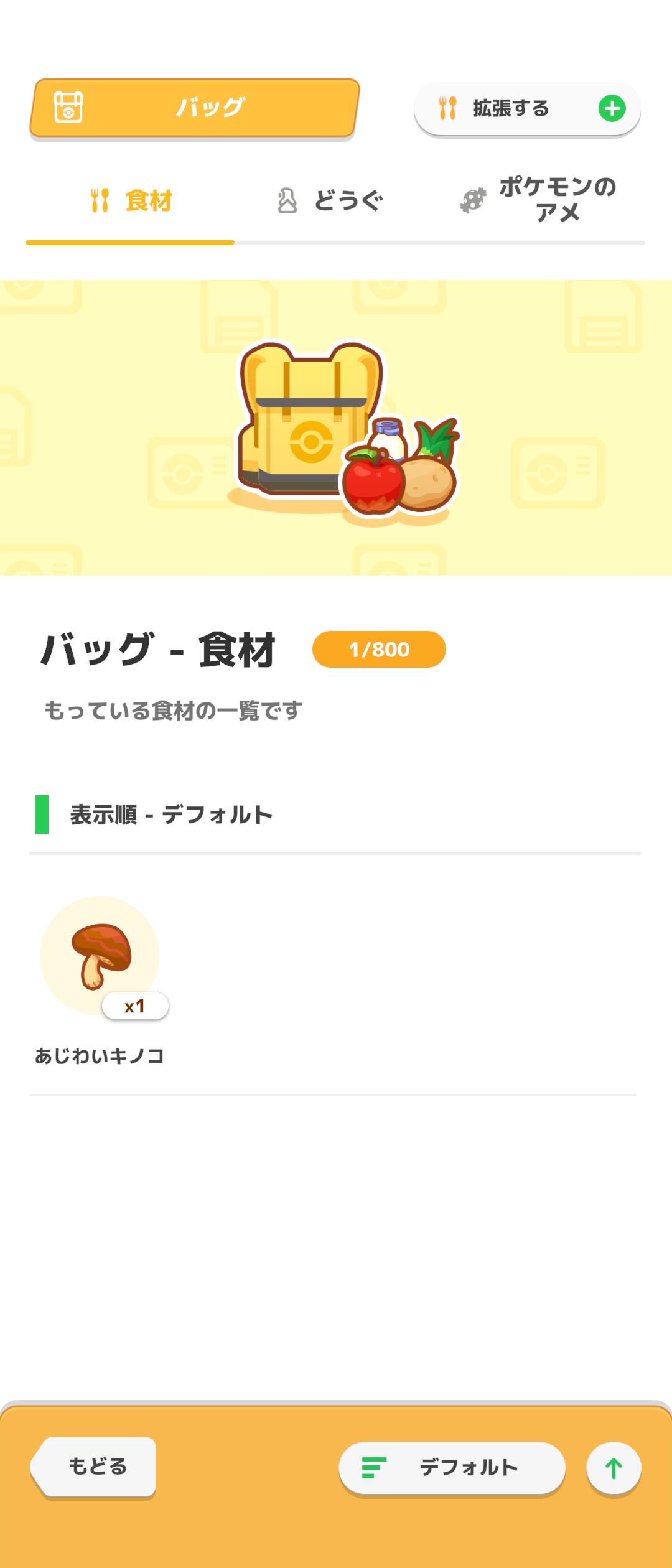Tap the バッグ header button
The image size is (672, 1568).
194,108
